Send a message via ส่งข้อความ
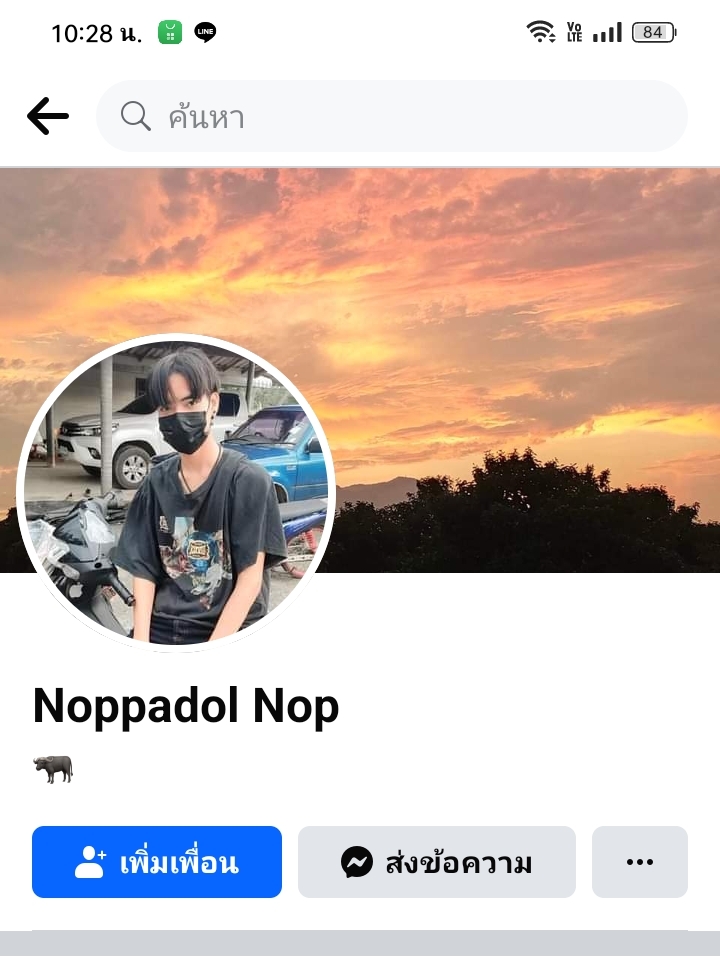This screenshot has height=958, width=720. pos(437,862)
